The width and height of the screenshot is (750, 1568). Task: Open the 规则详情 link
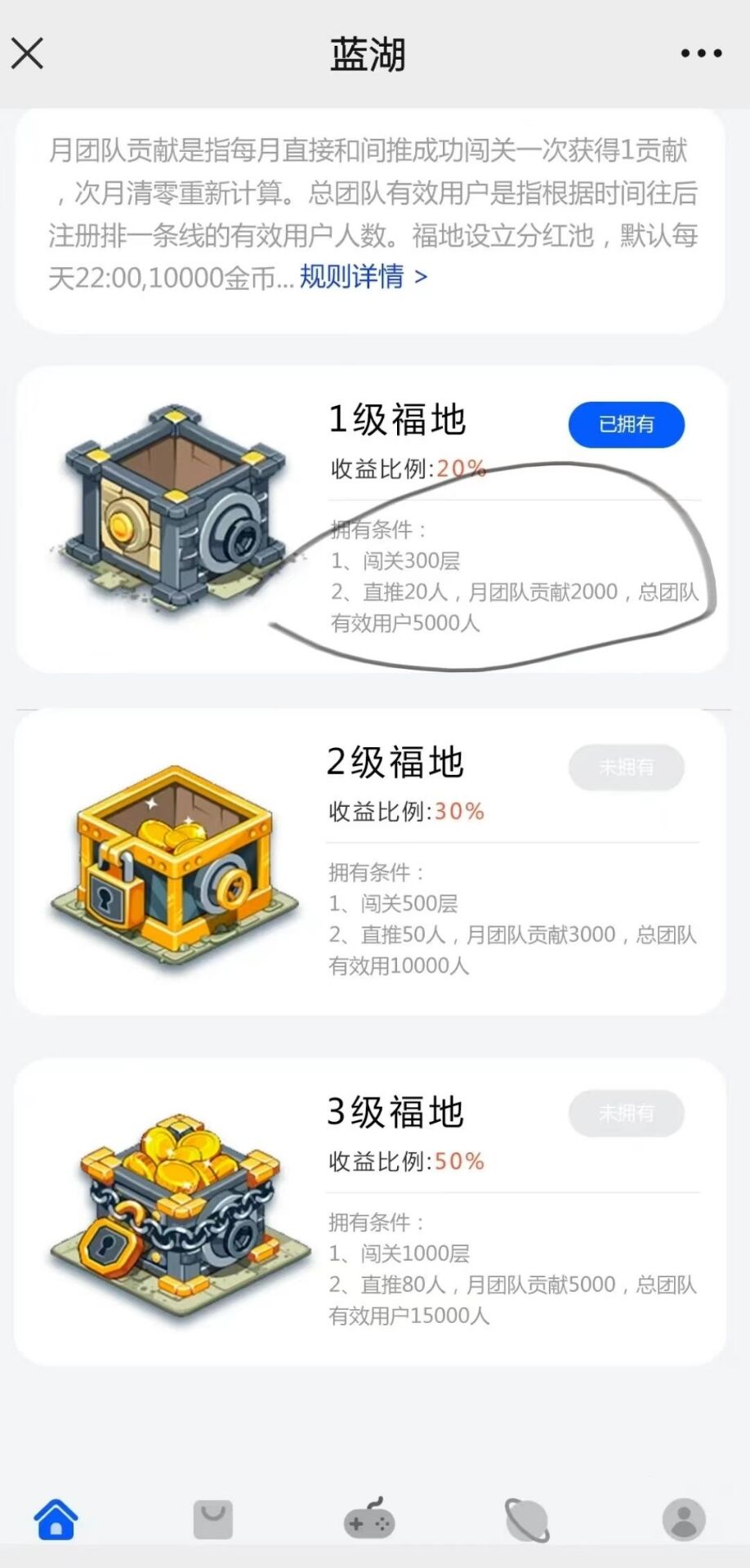click(x=363, y=277)
